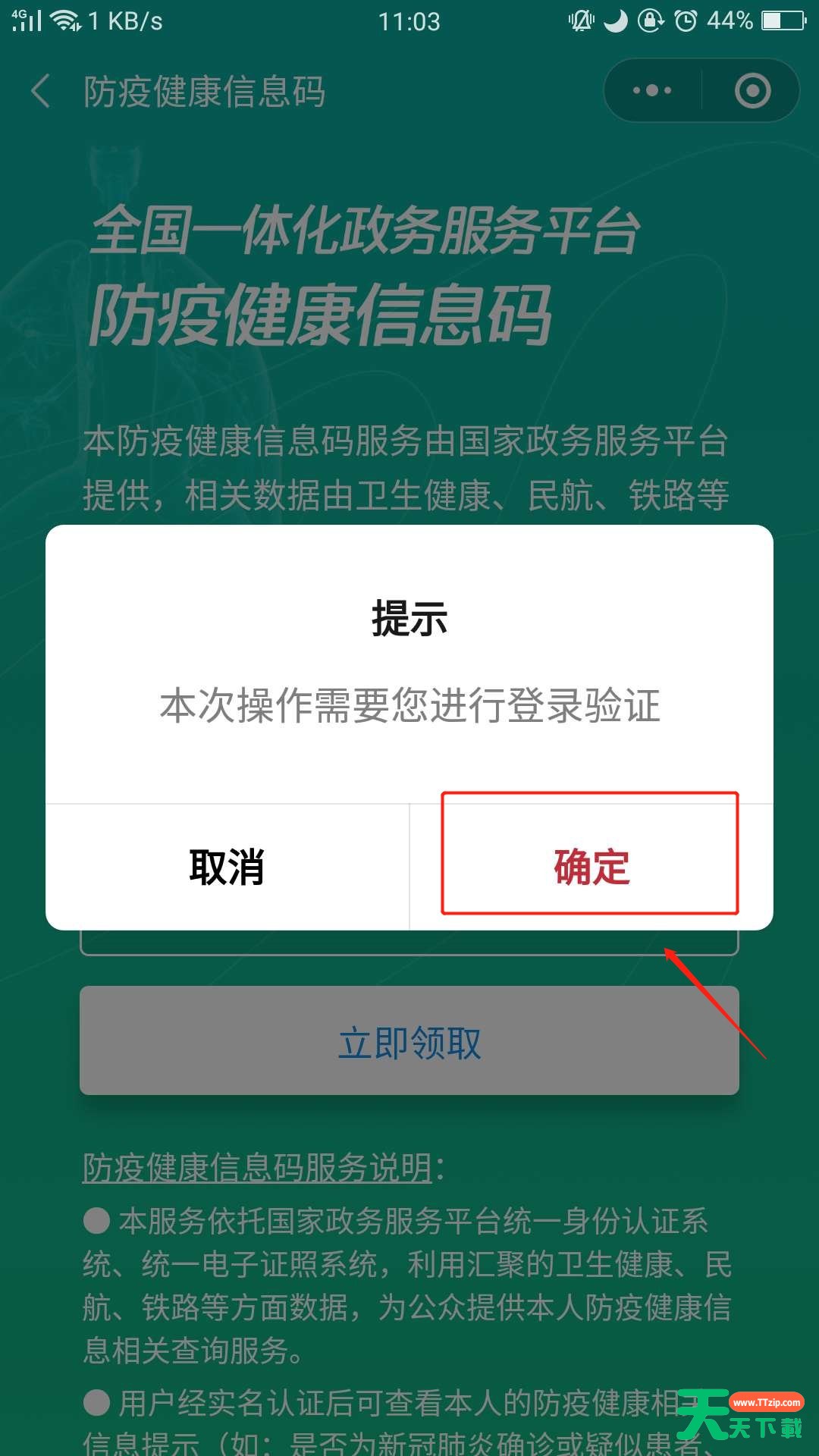This screenshot has height=1456, width=819.
Task: Confirm login verification with 确定
Action: [591, 867]
